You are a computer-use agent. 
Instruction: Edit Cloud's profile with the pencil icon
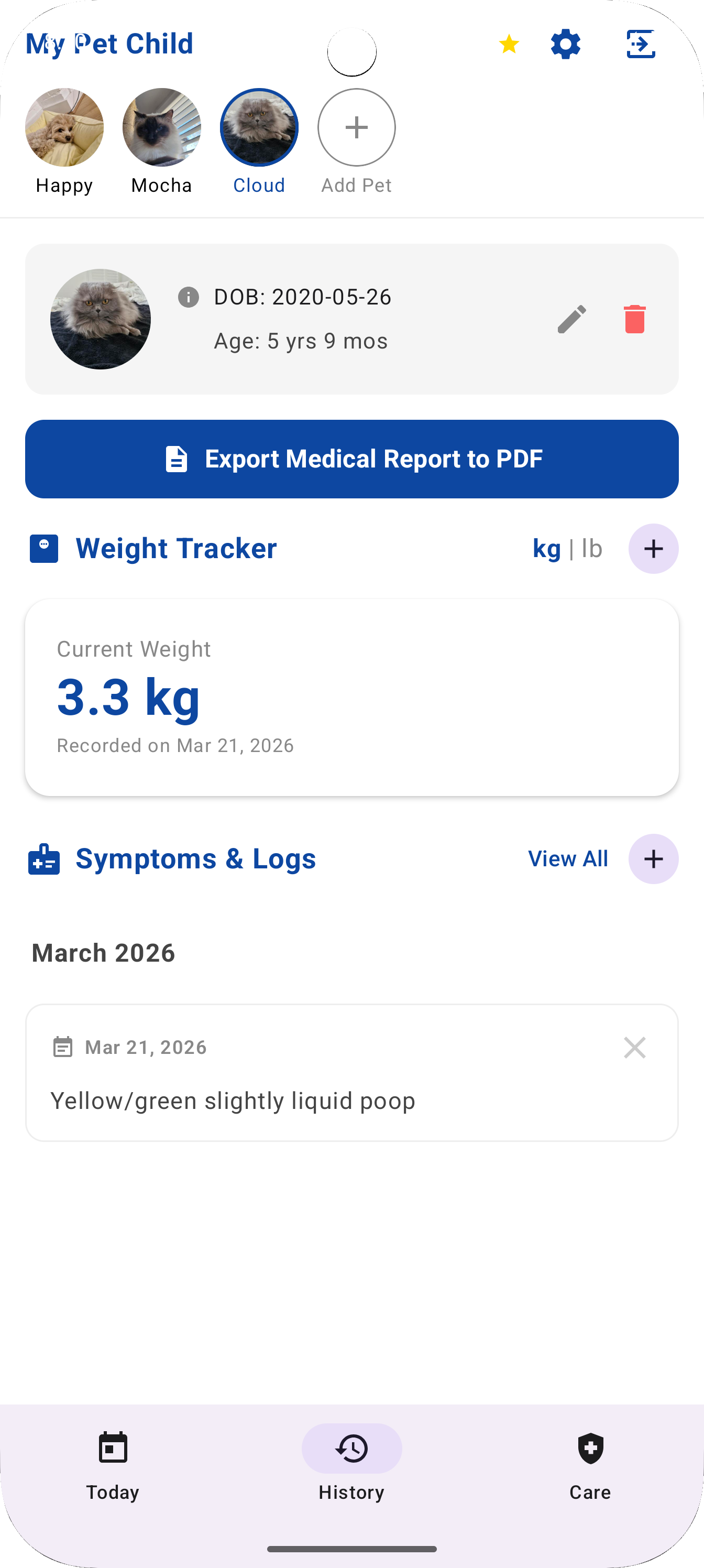click(x=572, y=319)
